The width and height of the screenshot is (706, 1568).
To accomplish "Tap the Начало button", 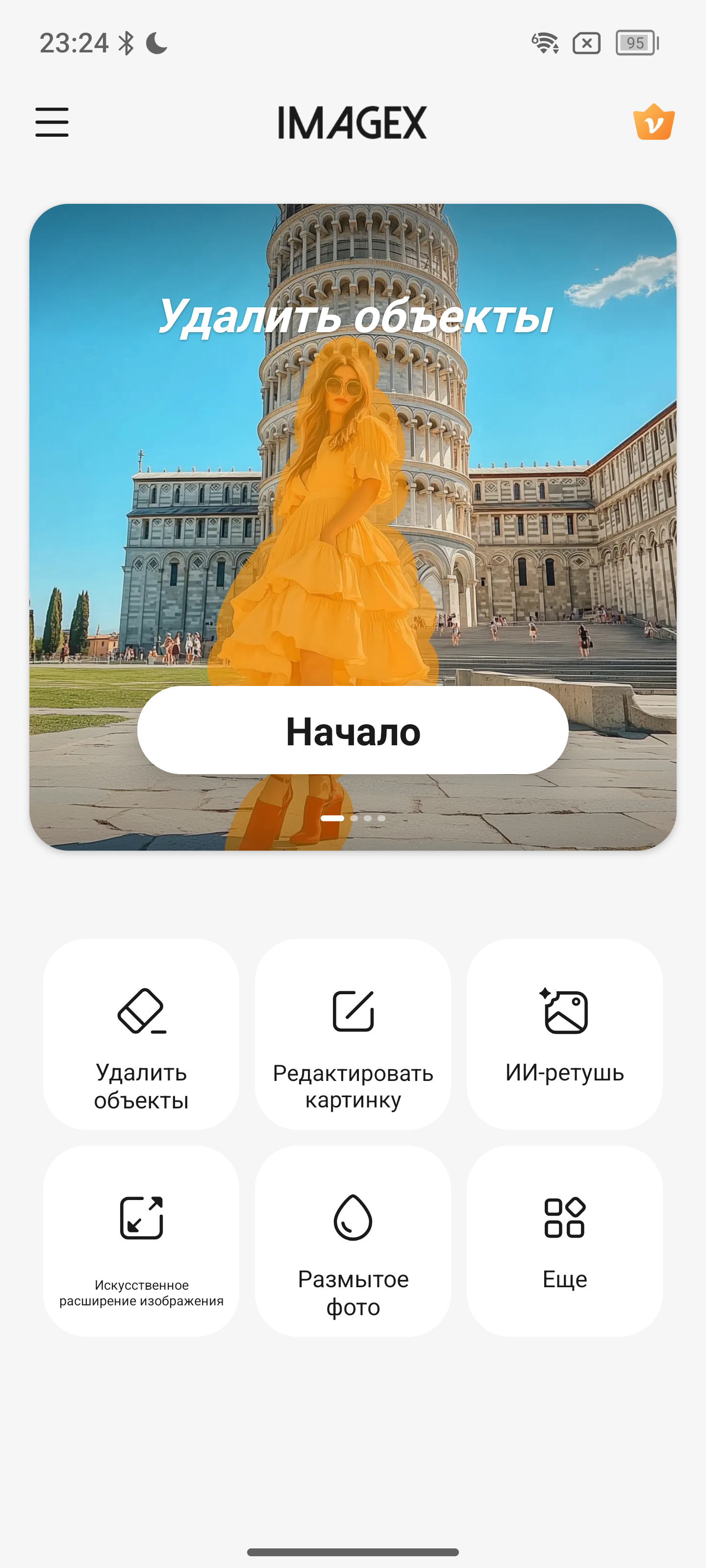I will click(353, 731).
